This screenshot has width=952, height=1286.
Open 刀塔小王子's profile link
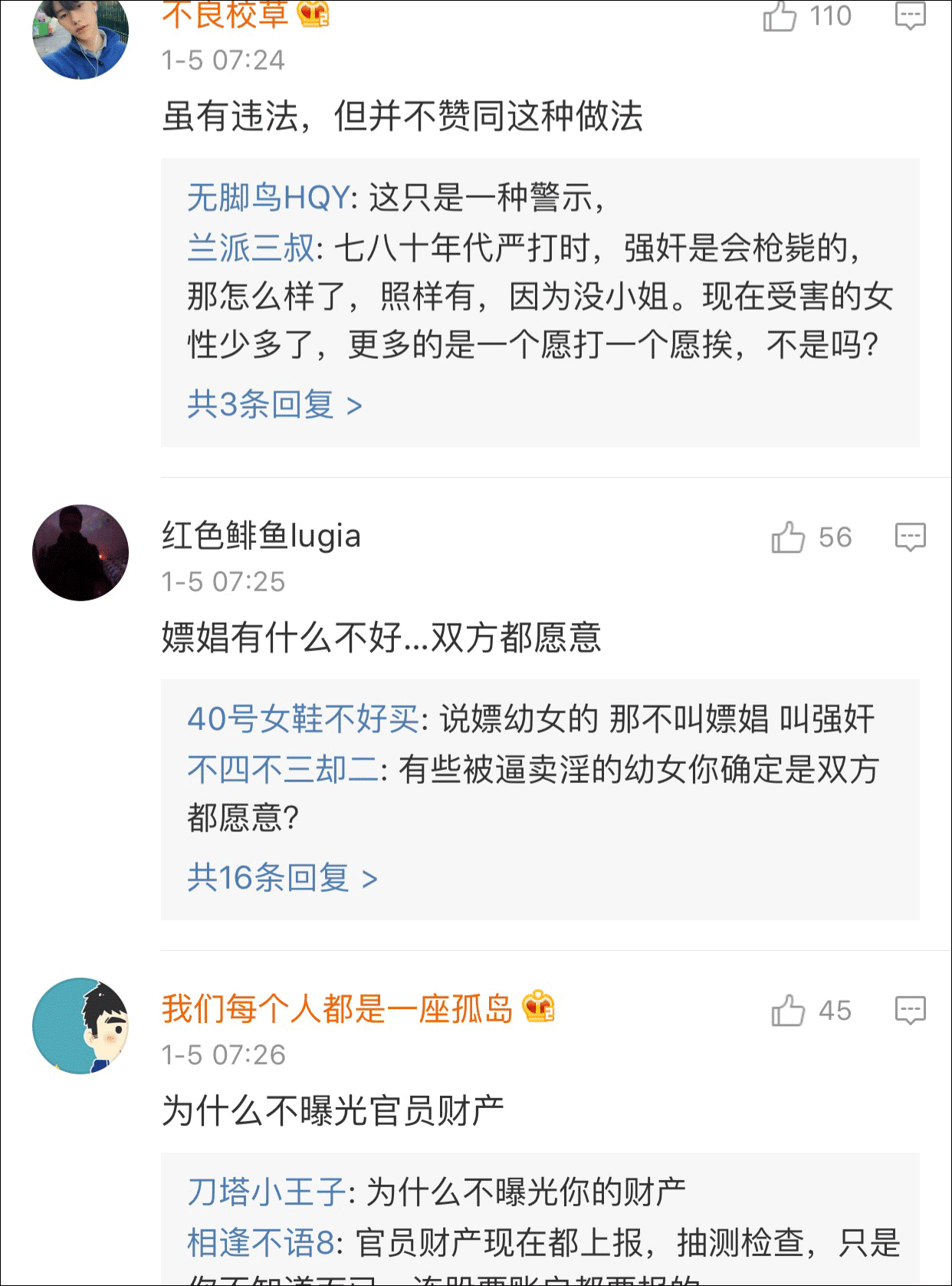[x=267, y=1192]
